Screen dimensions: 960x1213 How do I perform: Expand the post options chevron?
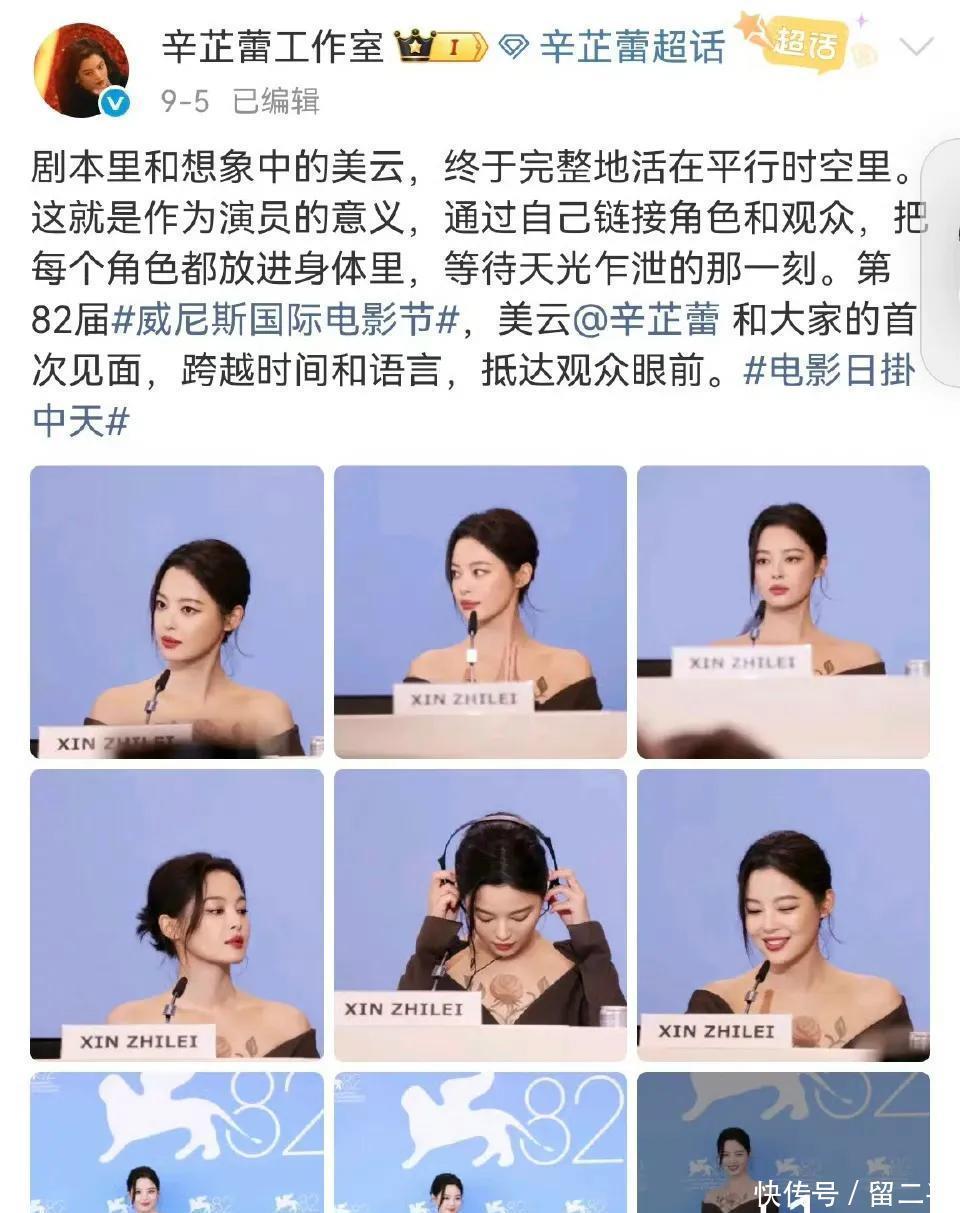pyautogui.click(x=916, y=46)
